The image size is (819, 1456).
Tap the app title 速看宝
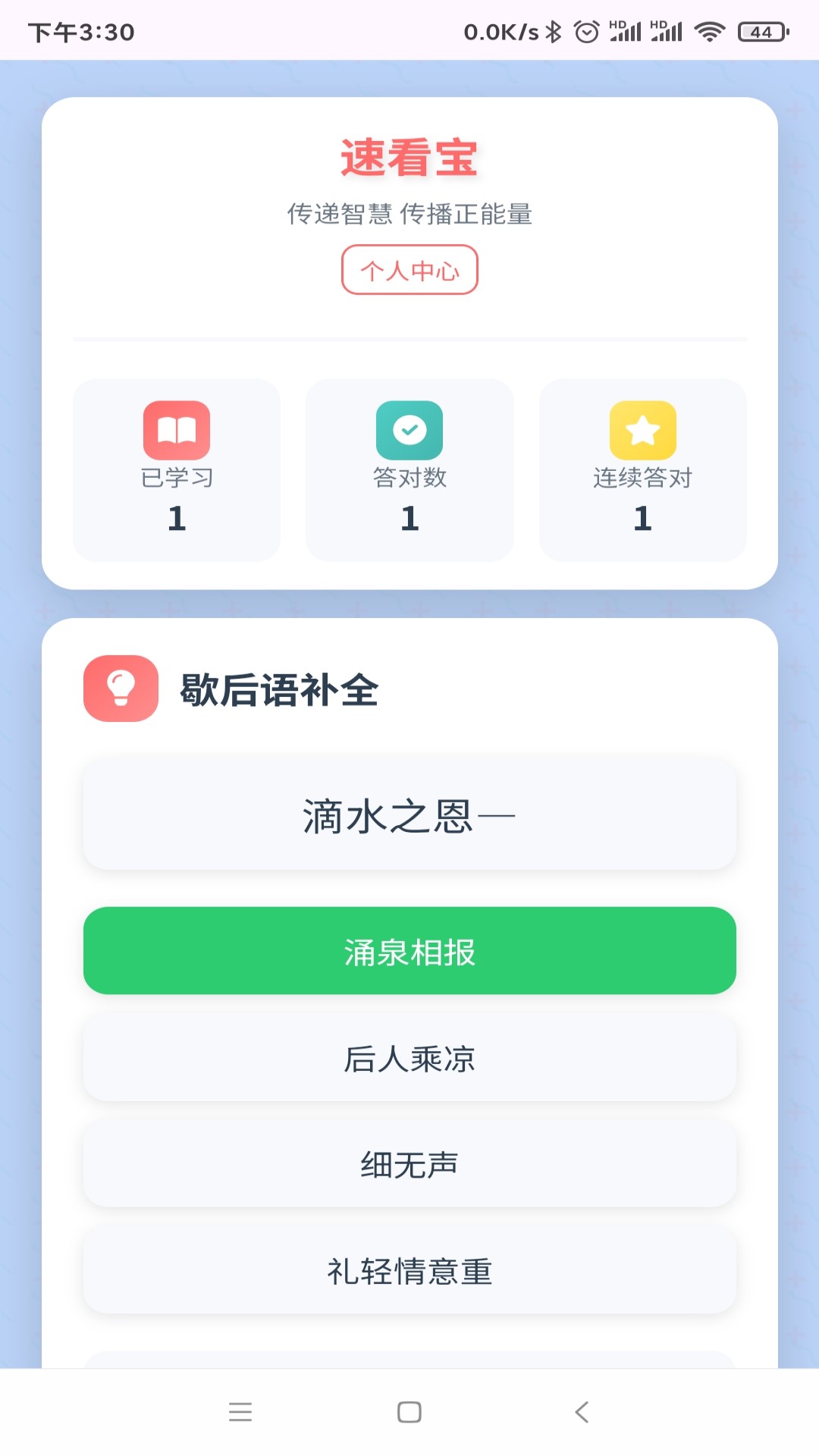click(x=409, y=155)
